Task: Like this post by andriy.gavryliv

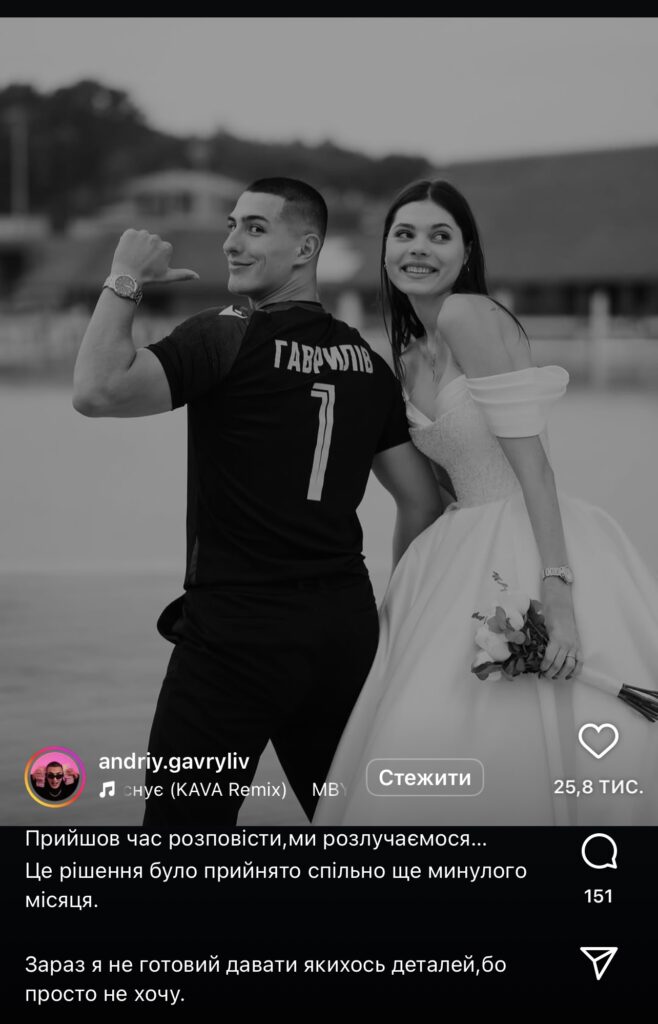Action: point(598,741)
